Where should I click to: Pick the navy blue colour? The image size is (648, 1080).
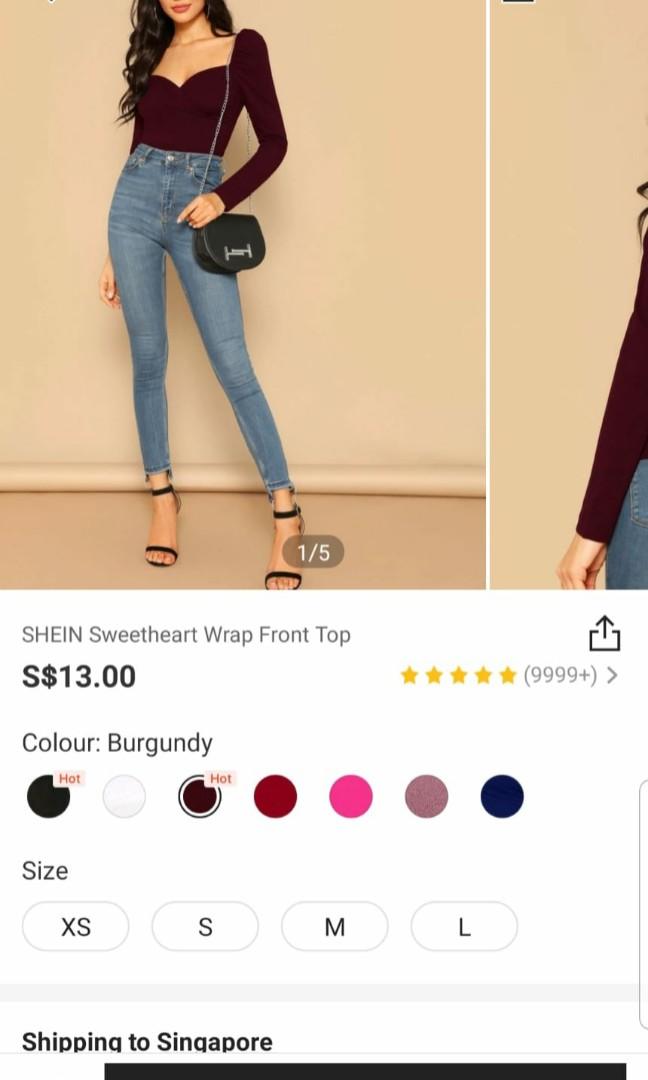pos(502,797)
